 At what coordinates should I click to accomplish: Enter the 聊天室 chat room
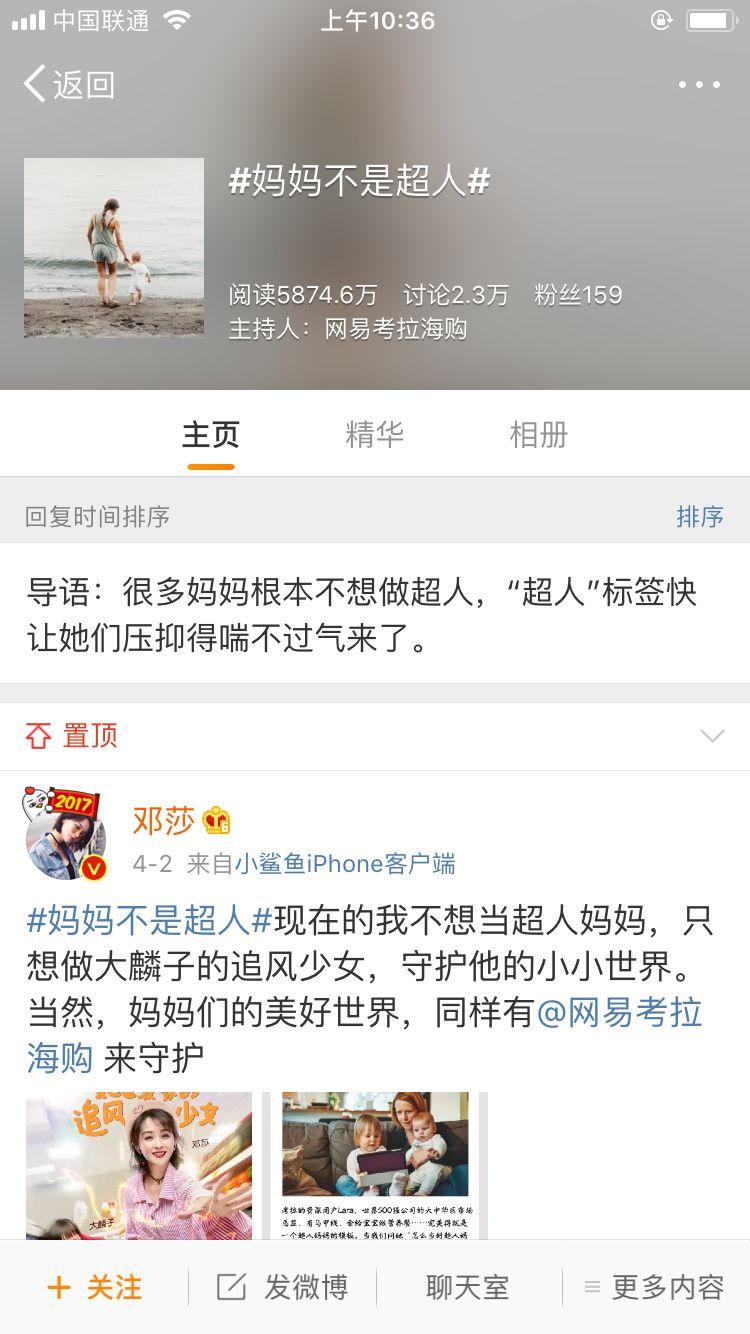point(467,1287)
